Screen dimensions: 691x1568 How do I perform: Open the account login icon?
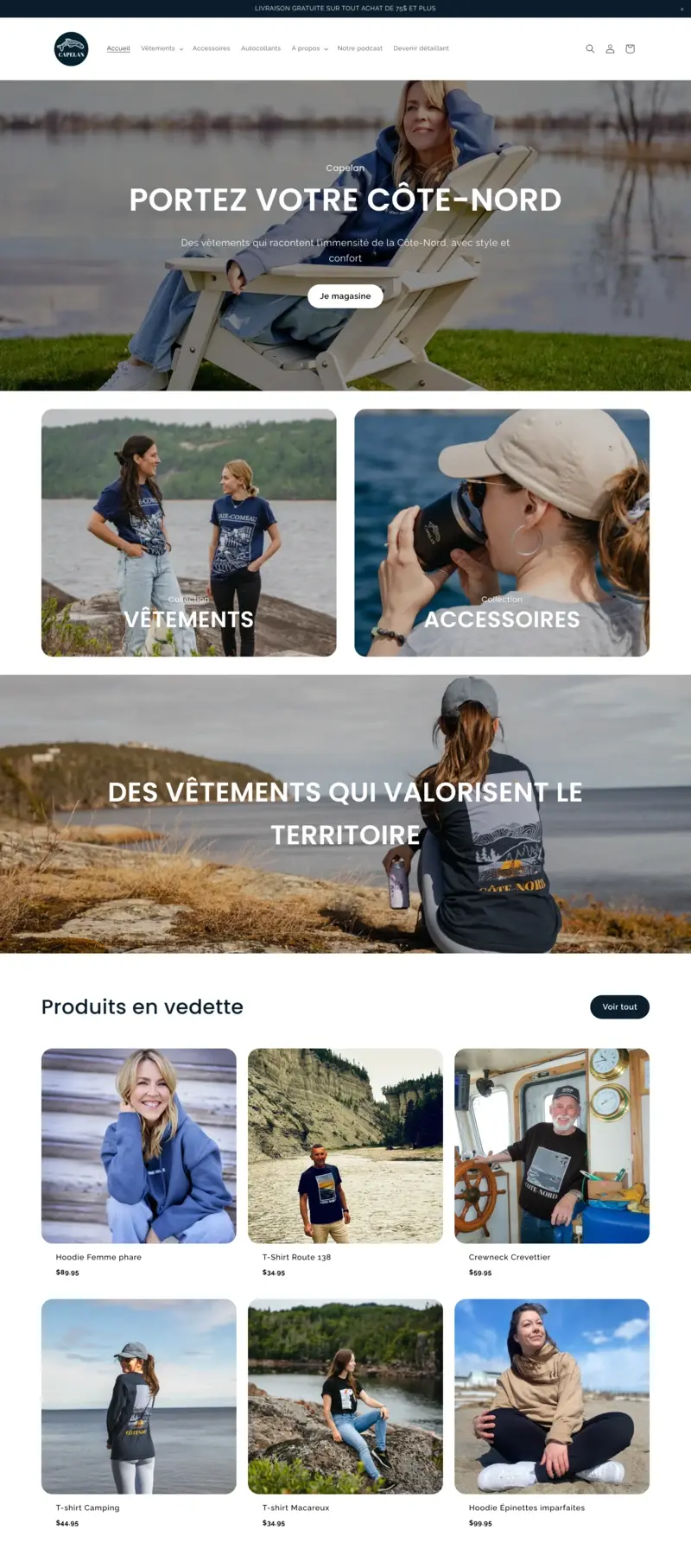(610, 48)
